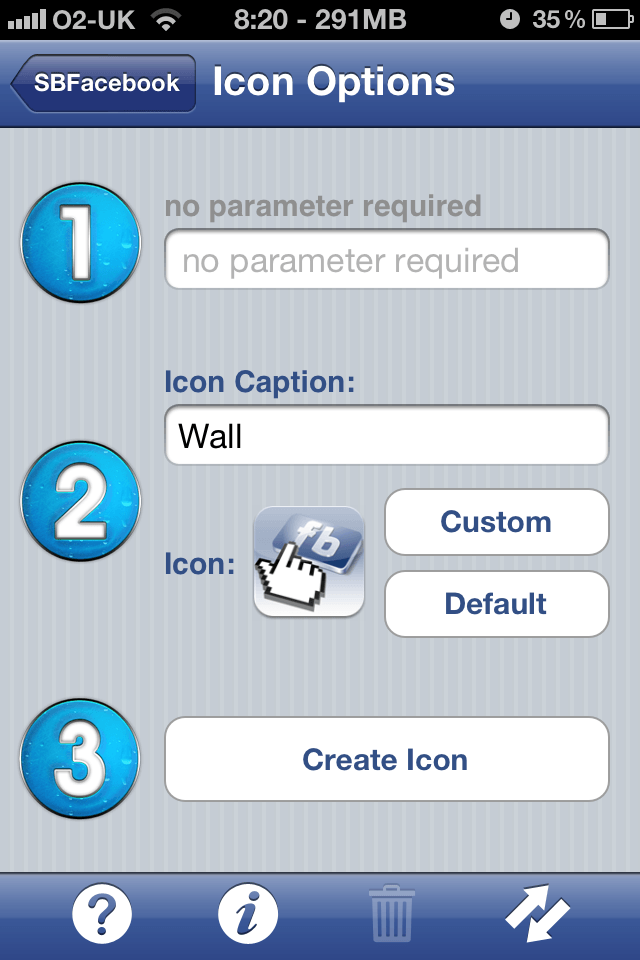This screenshot has width=640, height=960.
Task: Tap the Create Icon button
Action: pos(386,759)
